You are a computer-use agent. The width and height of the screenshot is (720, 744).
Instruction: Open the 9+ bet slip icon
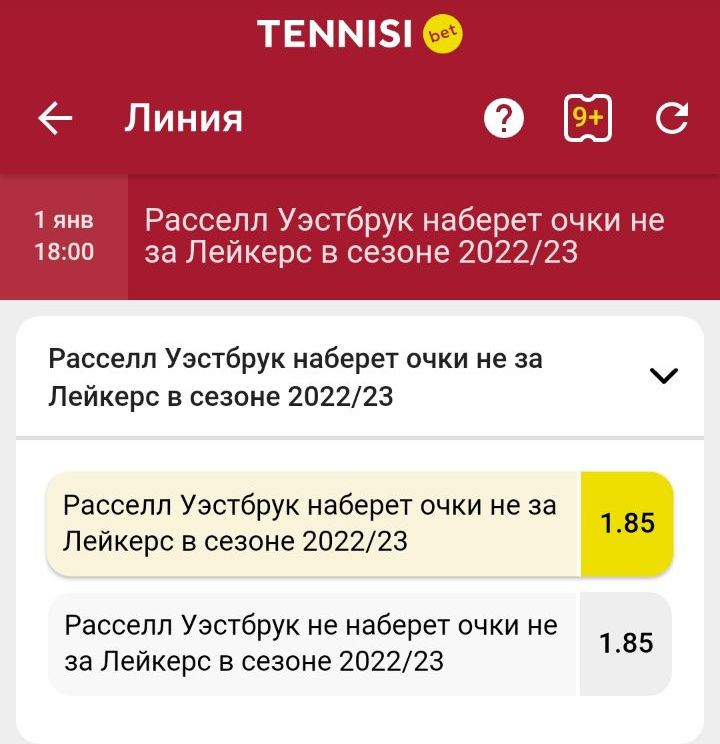(587, 120)
